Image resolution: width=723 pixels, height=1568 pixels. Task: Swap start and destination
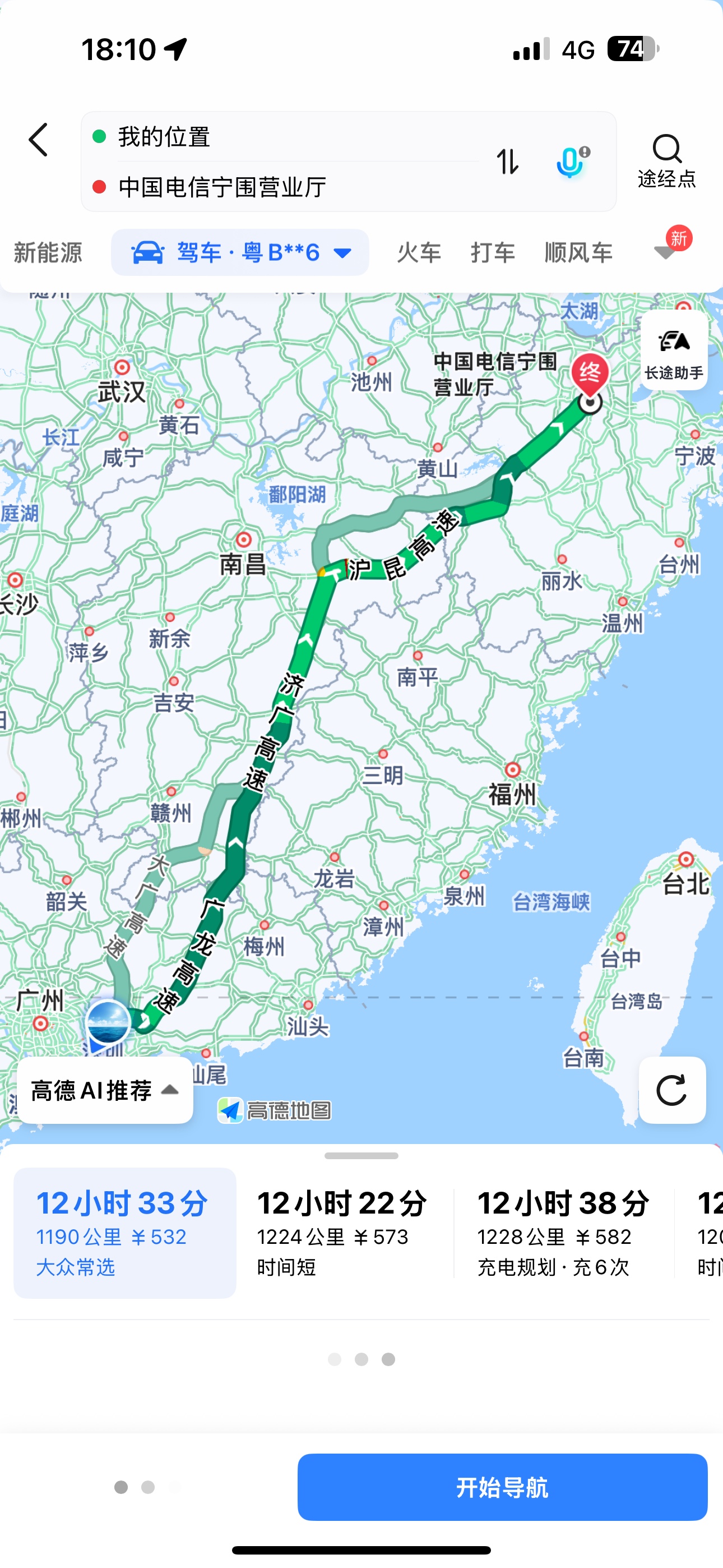[x=508, y=162]
